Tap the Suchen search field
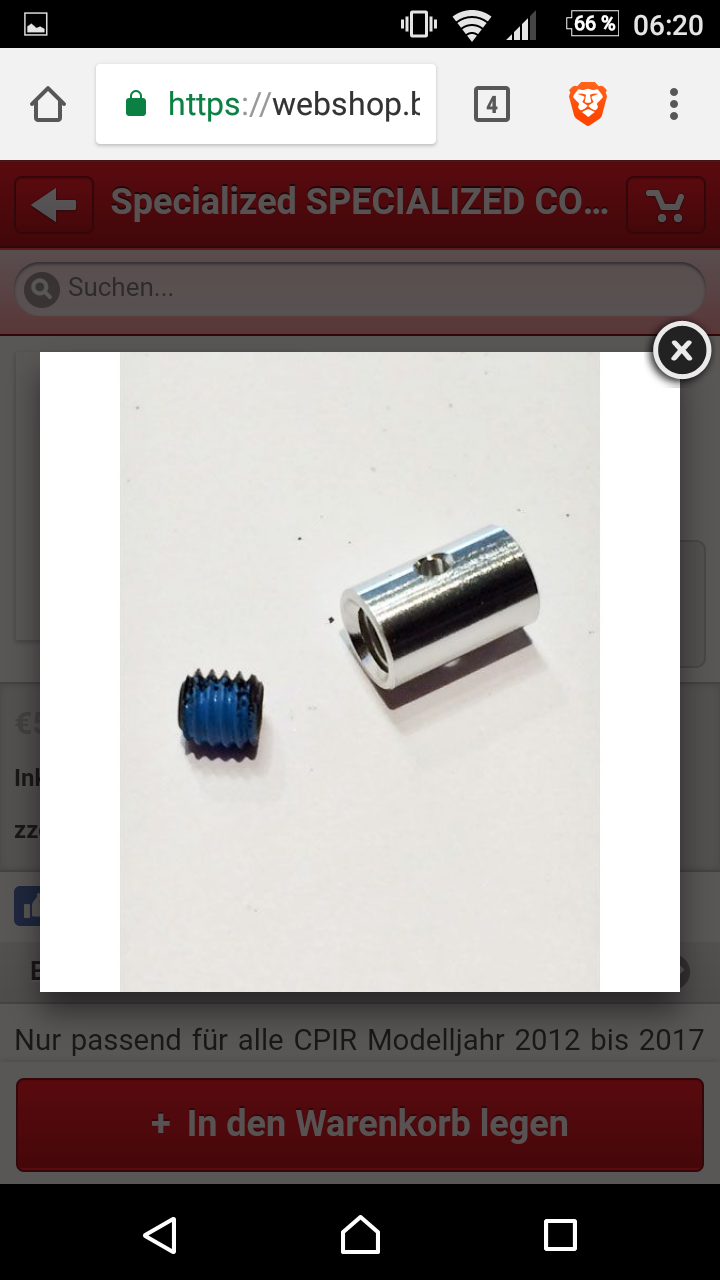The image size is (720, 1280). [x=360, y=289]
